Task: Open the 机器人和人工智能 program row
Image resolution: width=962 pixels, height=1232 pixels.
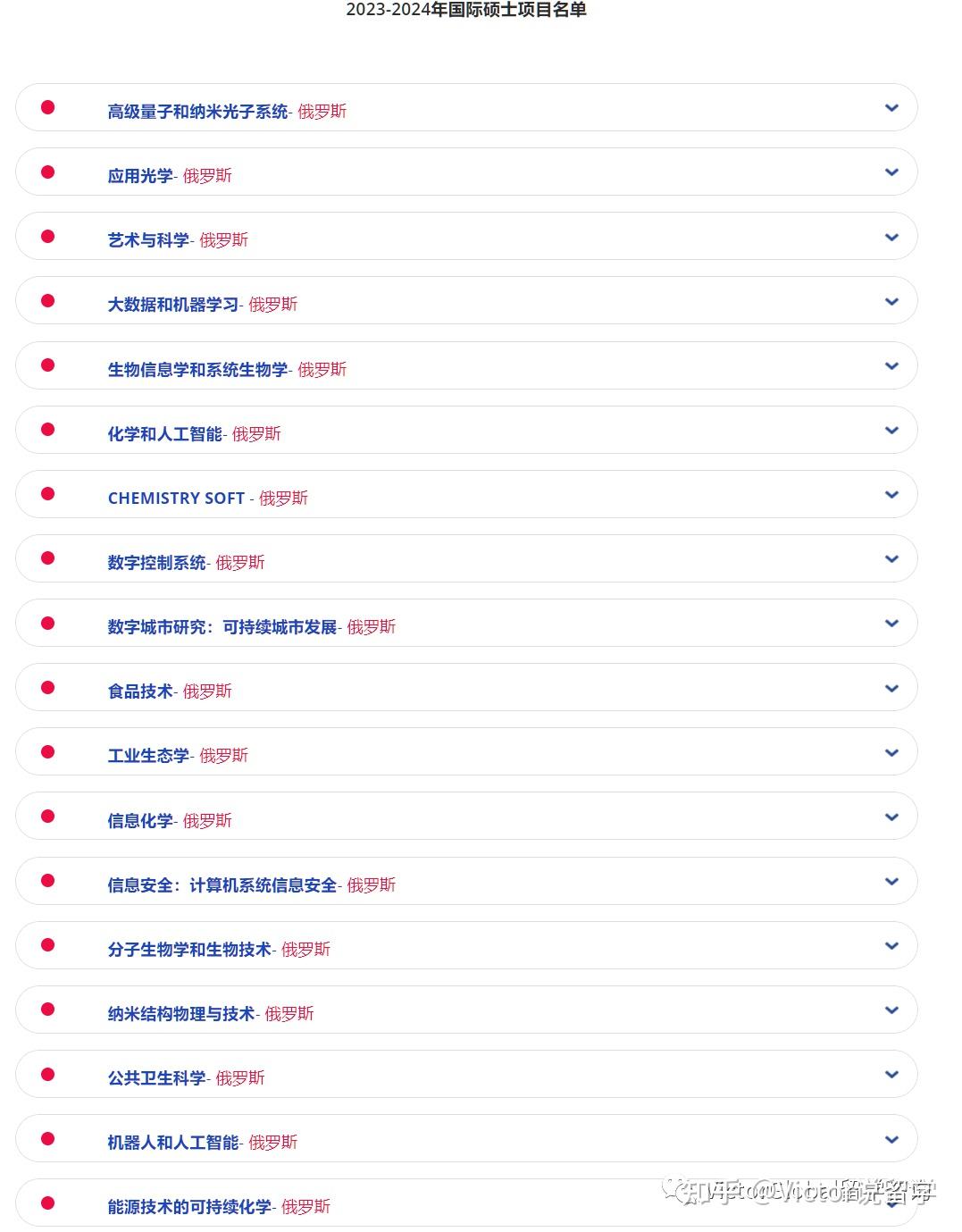Action: pos(891,1139)
